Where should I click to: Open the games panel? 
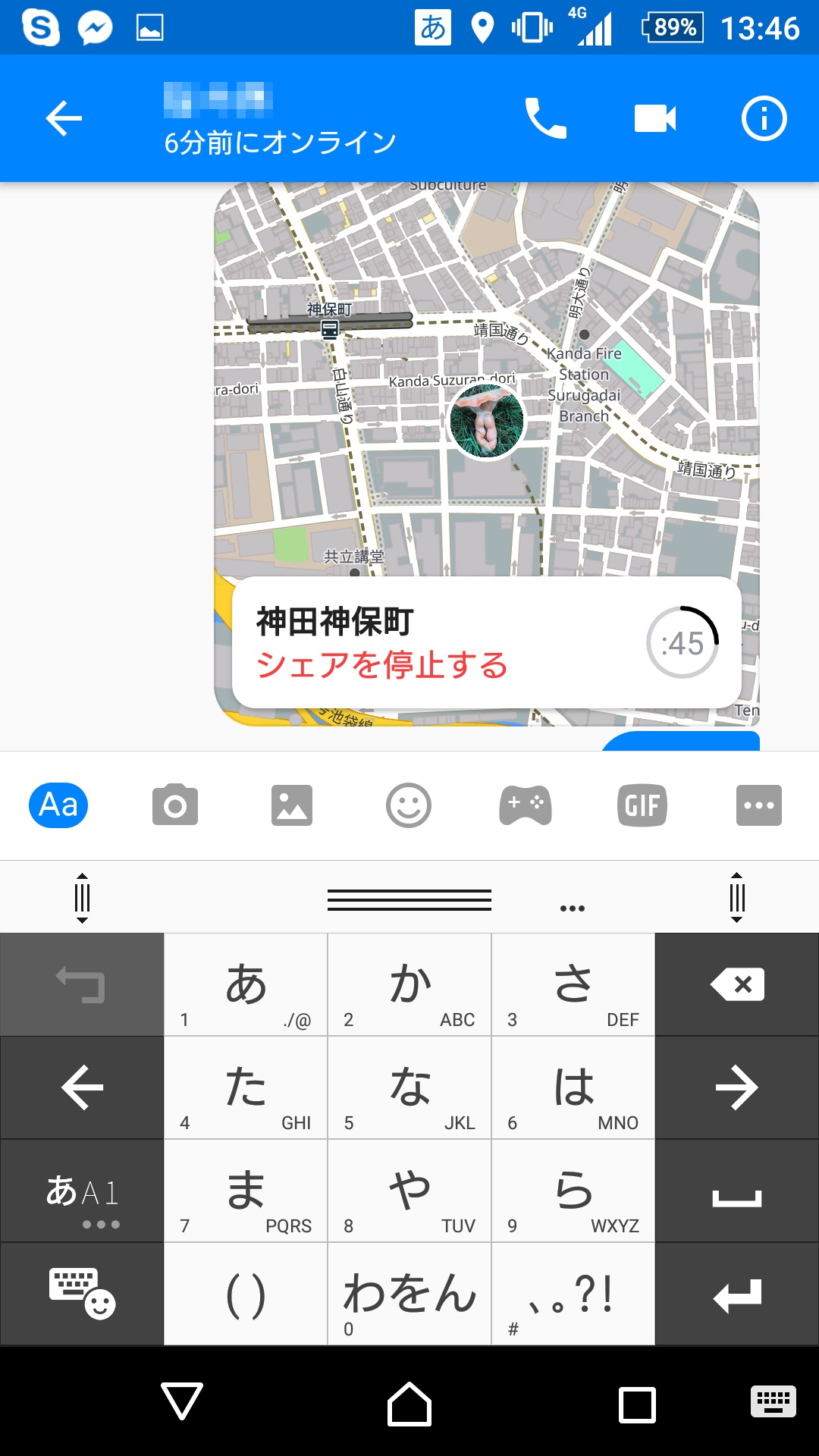point(526,806)
